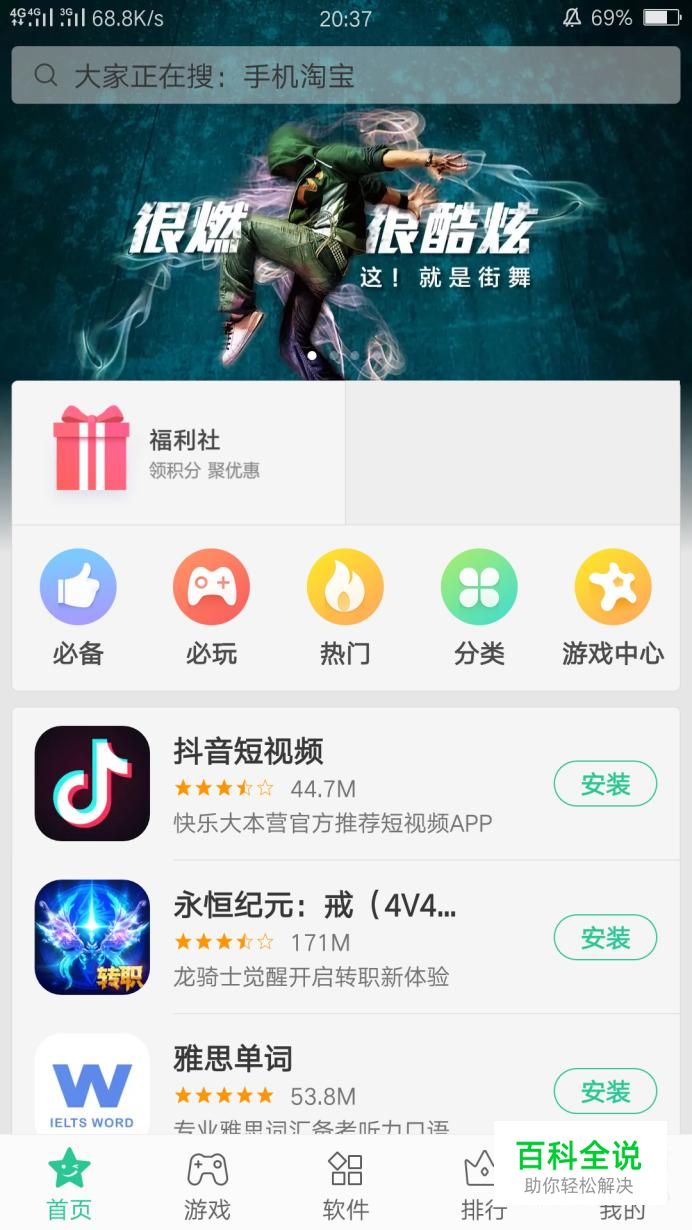Viewport: 692px width, 1230px height.
Task: Install 雅思单词
Action: [605, 1091]
